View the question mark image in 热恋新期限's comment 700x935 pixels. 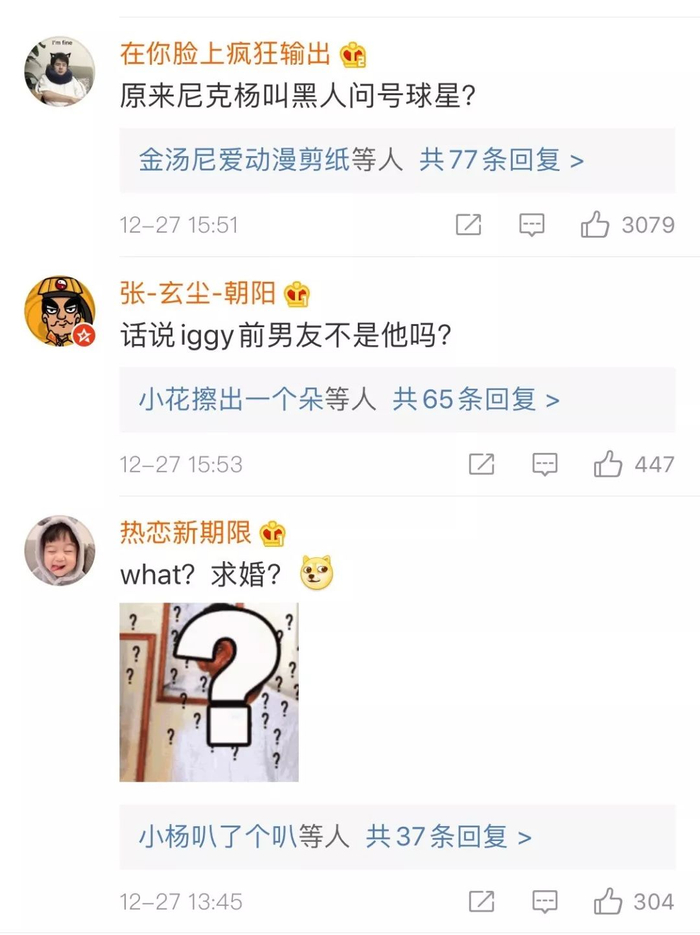click(209, 692)
